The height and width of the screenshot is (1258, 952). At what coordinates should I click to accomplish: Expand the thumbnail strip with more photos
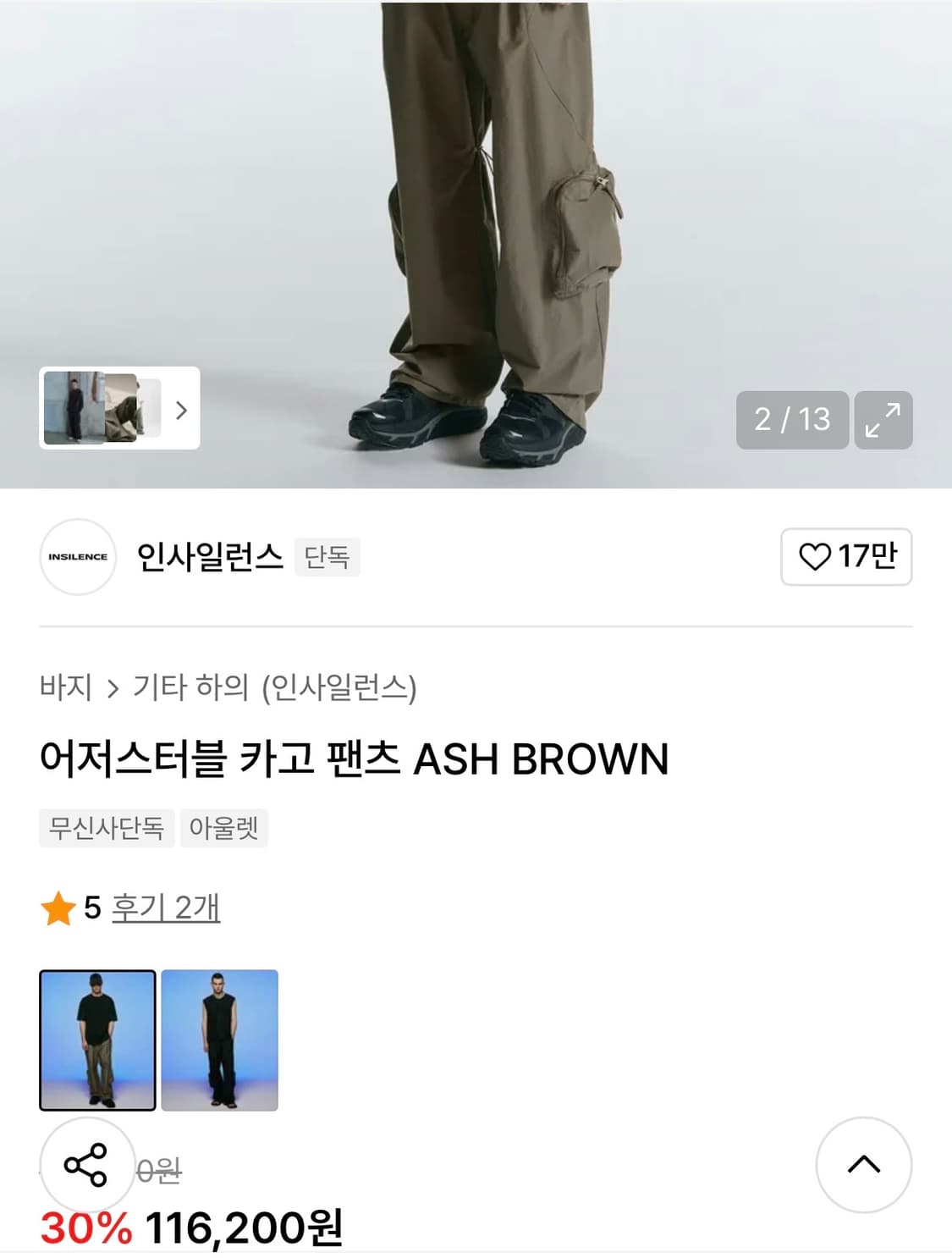(x=118, y=408)
